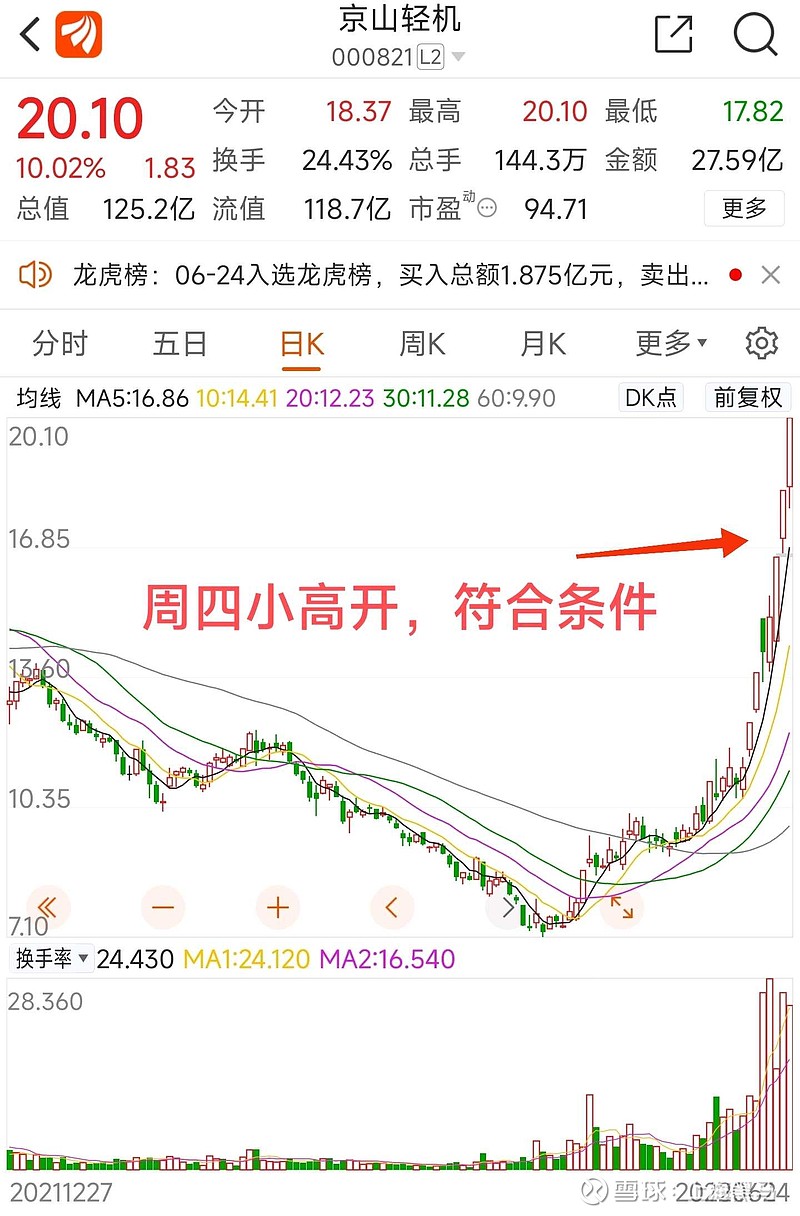Dismiss the announcement banner with X
Viewport: 800px width, 1216px height.
771,274
